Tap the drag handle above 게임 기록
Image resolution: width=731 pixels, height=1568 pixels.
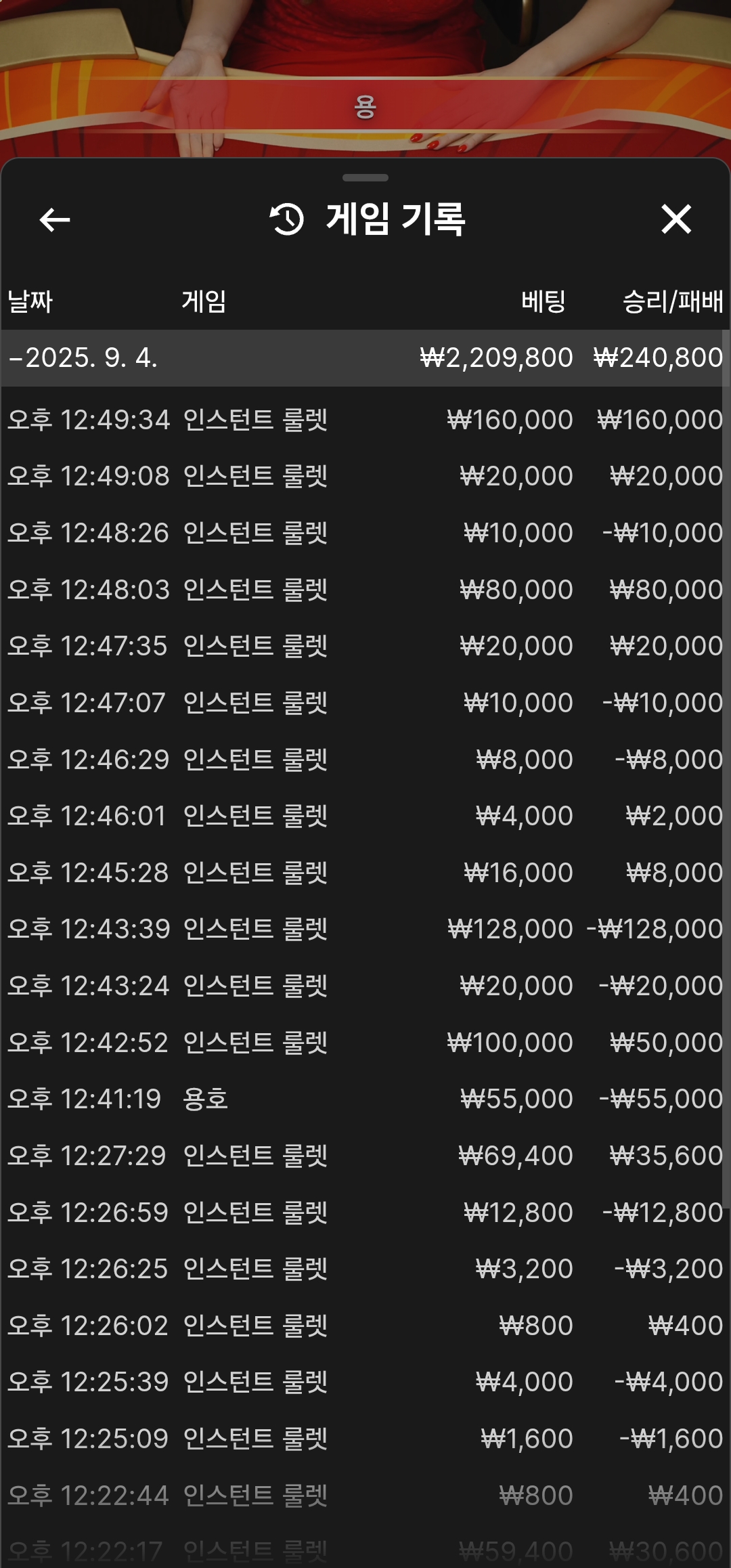tap(365, 178)
